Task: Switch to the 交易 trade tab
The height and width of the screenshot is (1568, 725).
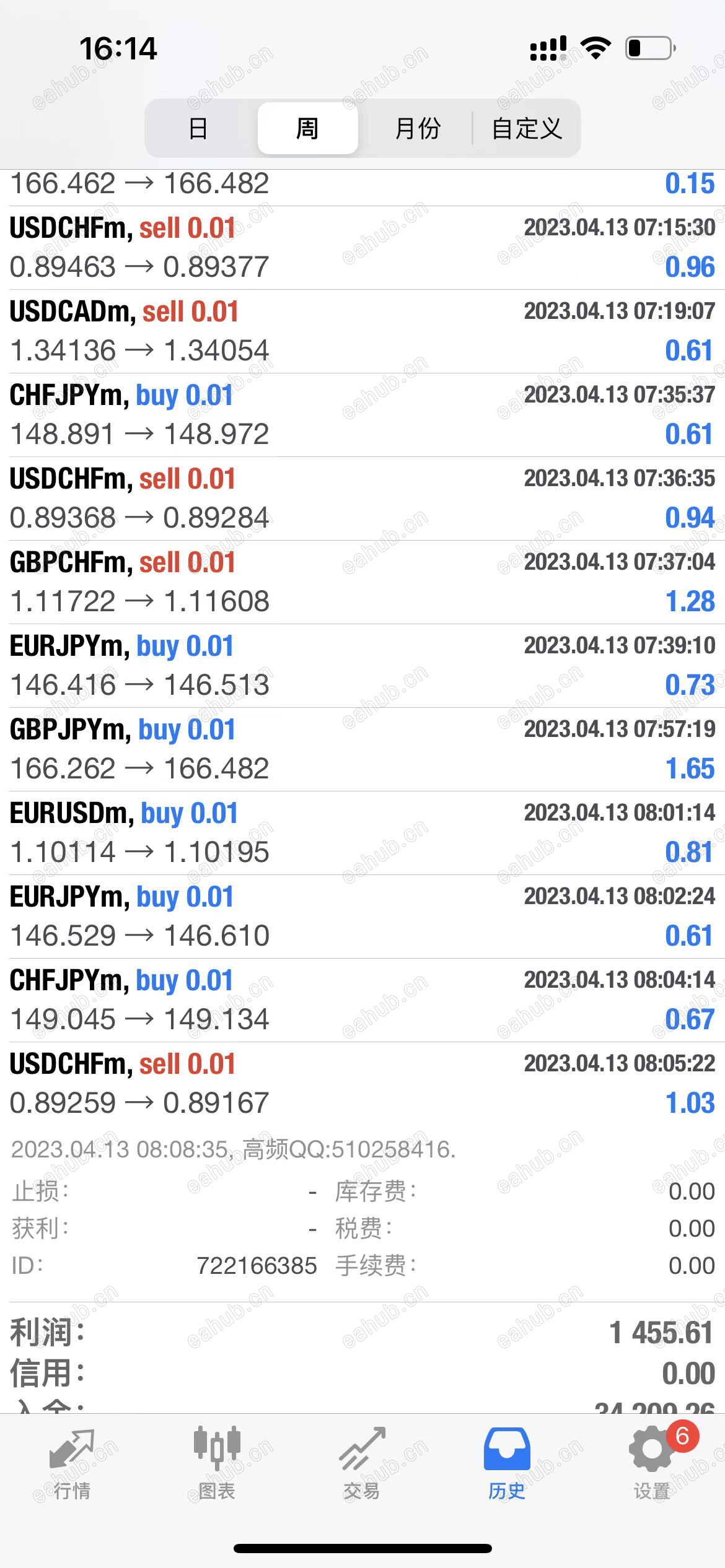Action: click(362, 1465)
